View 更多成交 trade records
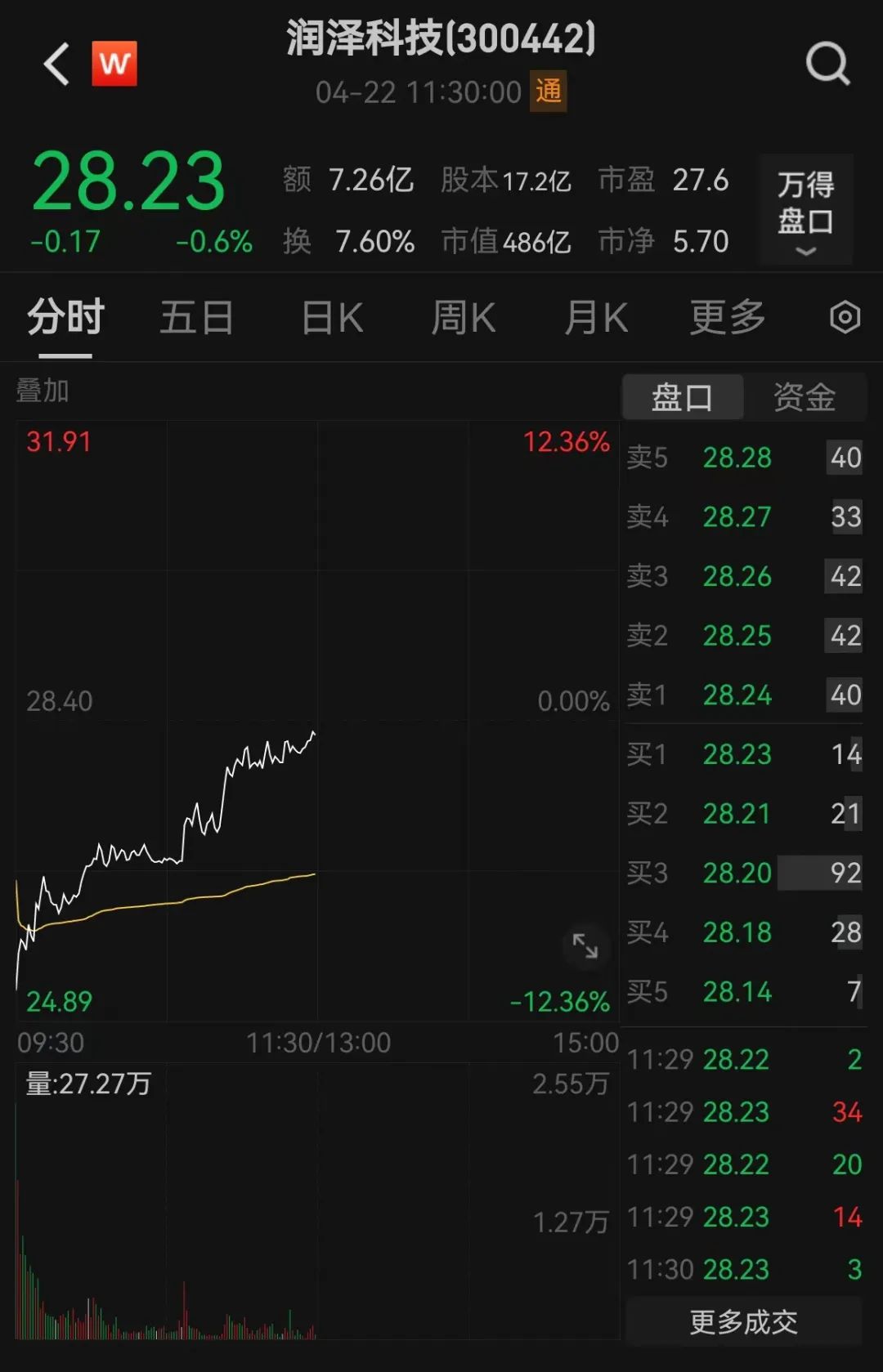The height and width of the screenshot is (1372, 883). point(743,1321)
